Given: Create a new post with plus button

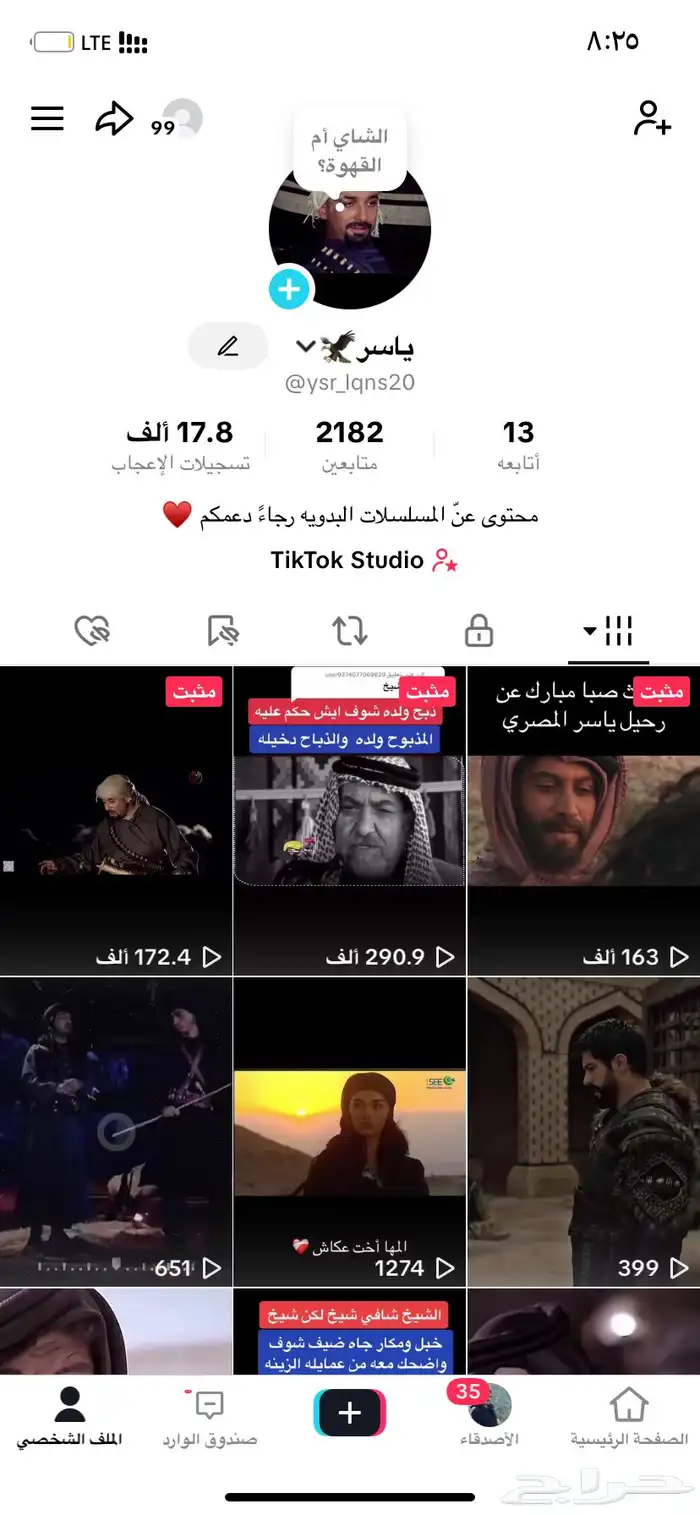Looking at the screenshot, I should [x=350, y=1412].
